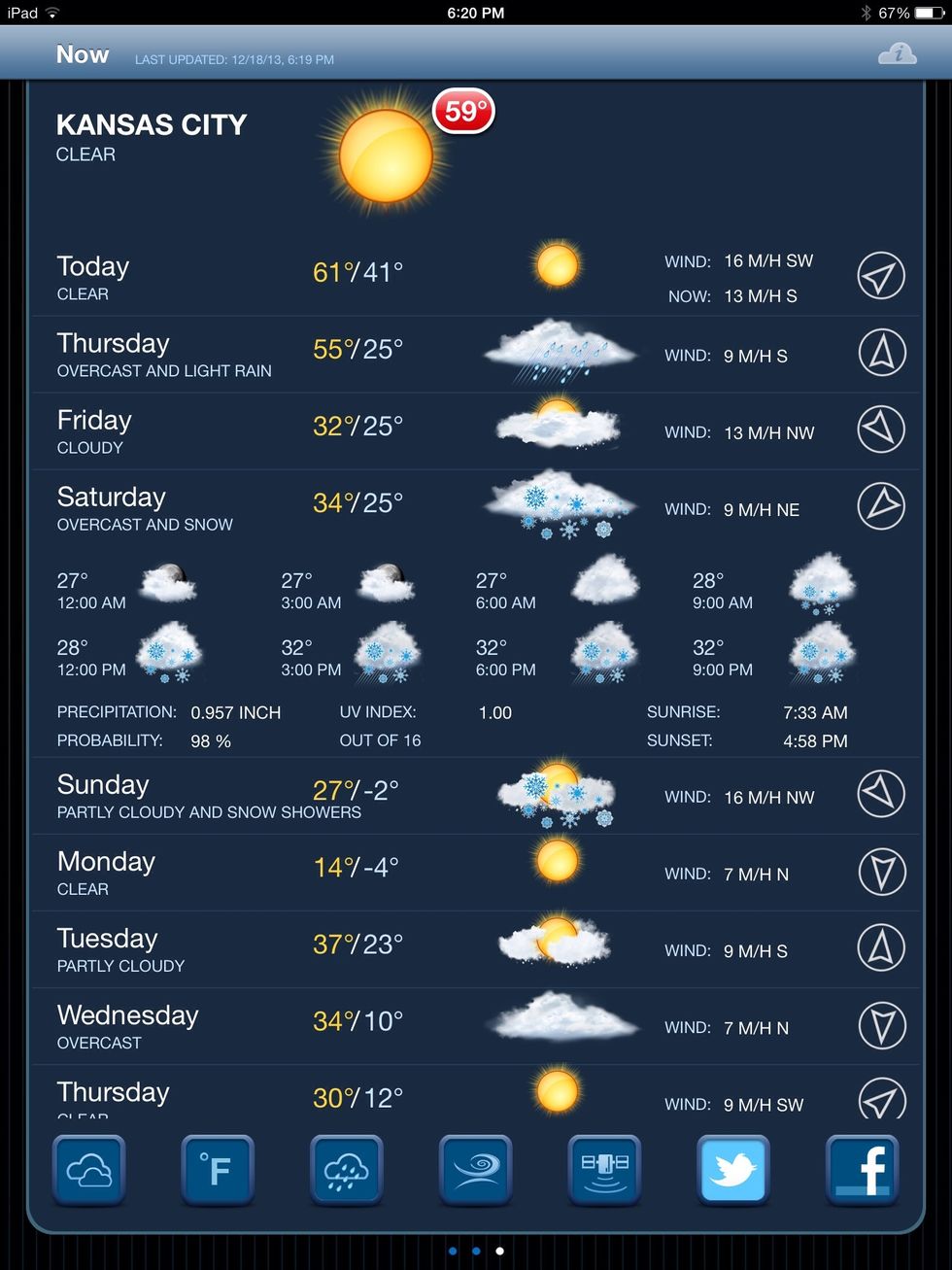Open the cloud forecast toolbar button
This screenshot has width=952, height=1270.
point(88,1170)
